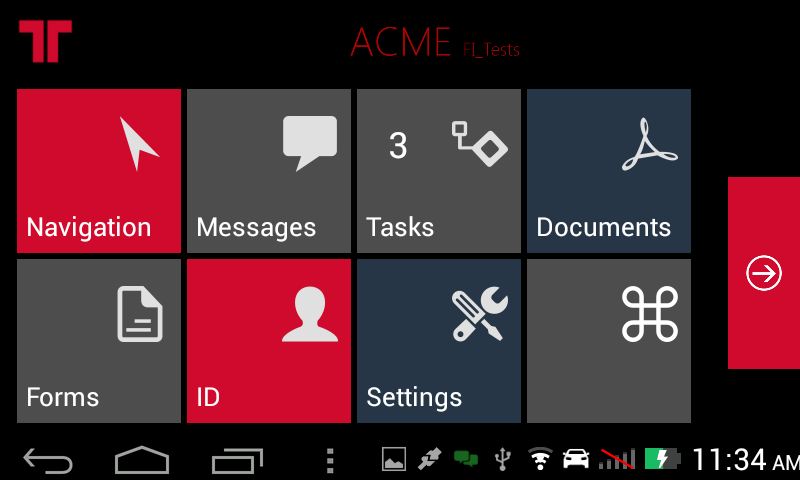Tap the system home button
This screenshot has height=480, width=800.
click(x=142, y=460)
